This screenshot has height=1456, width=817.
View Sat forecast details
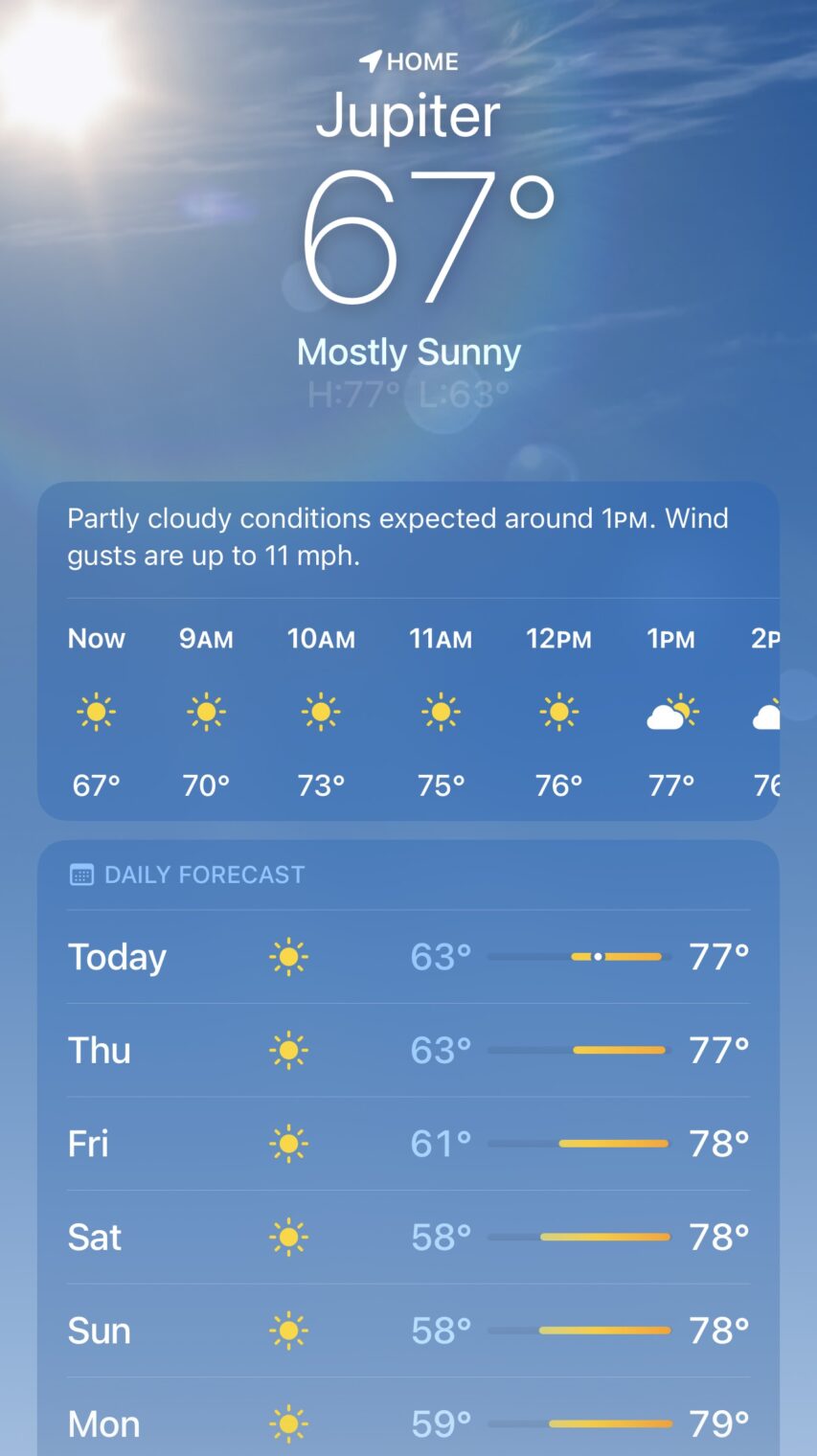pos(408,1237)
